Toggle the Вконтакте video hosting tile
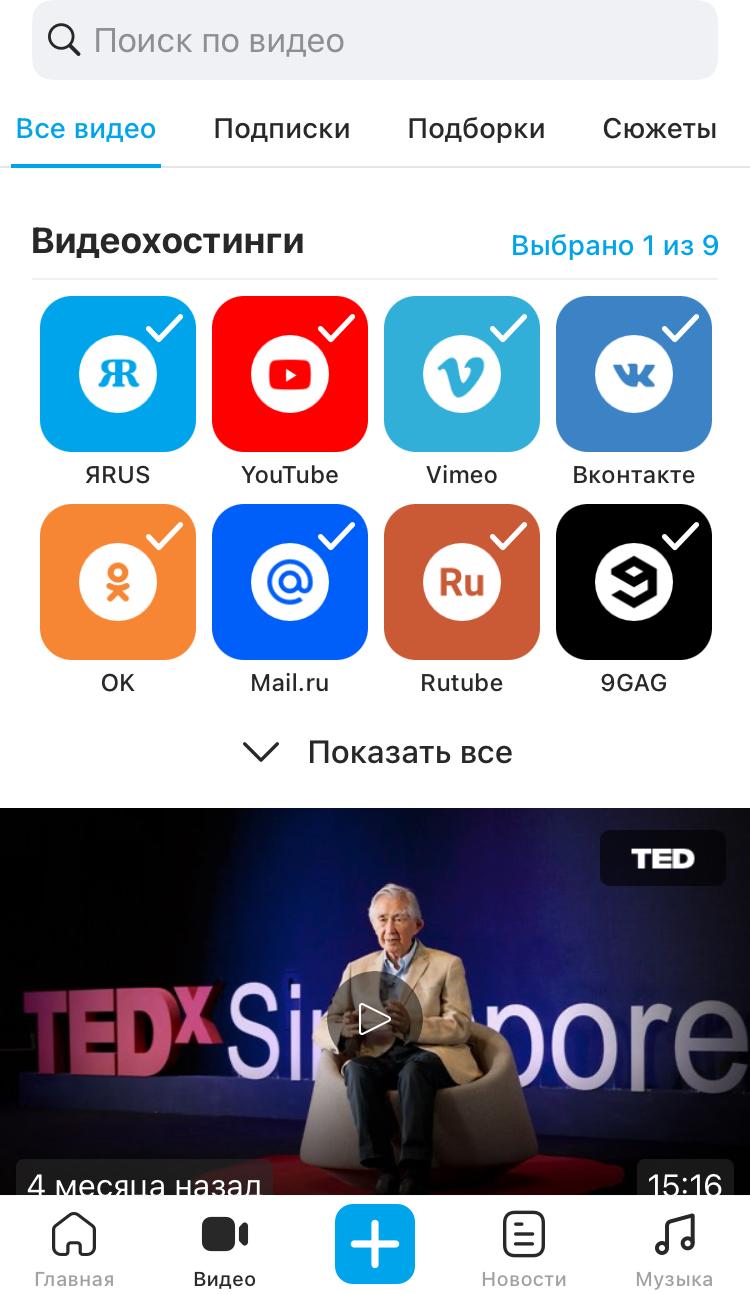The height and width of the screenshot is (1294, 750). [x=634, y=374]
